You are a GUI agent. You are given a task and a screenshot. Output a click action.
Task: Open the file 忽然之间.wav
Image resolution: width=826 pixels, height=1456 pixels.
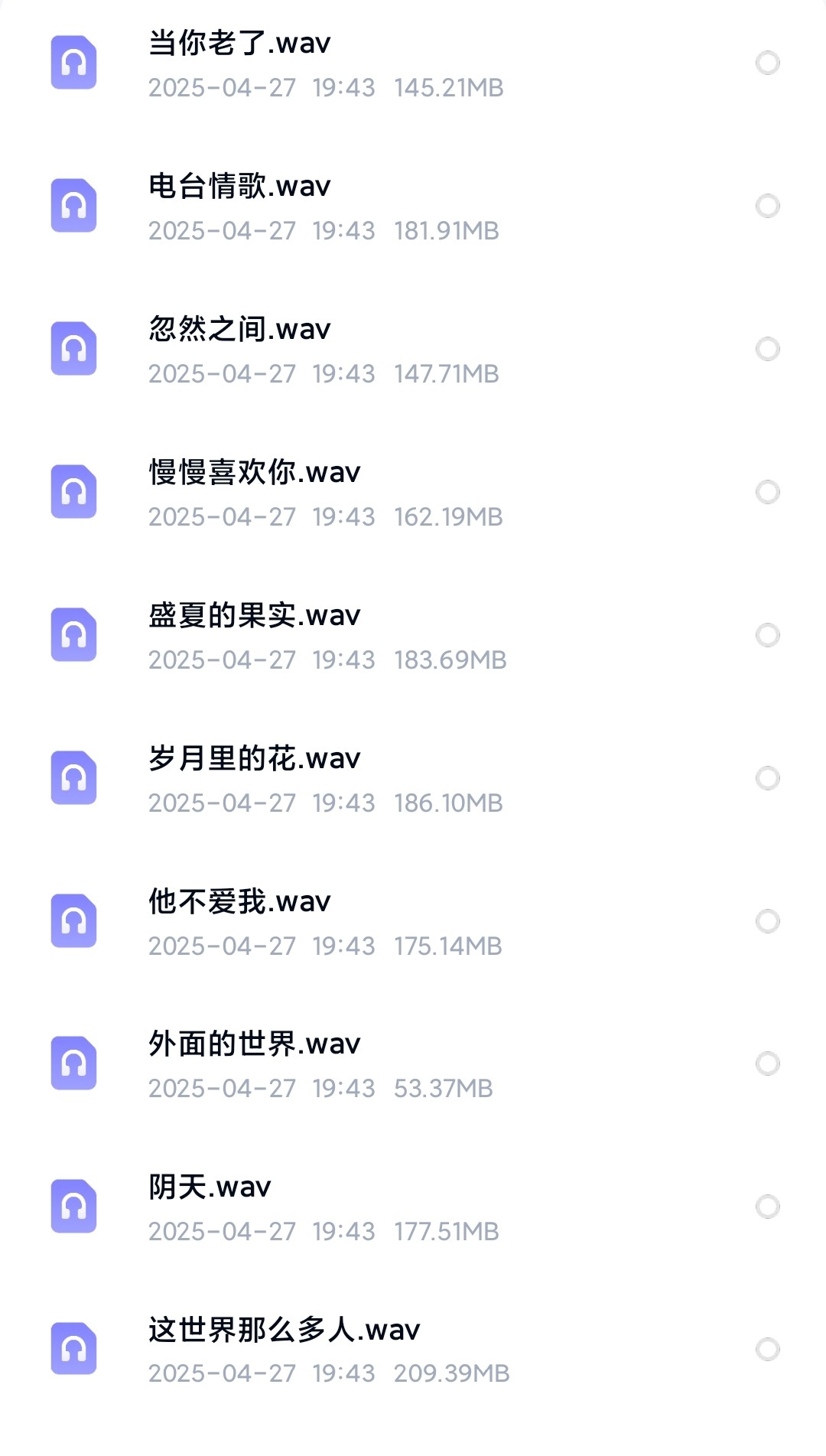coord(239,330)
